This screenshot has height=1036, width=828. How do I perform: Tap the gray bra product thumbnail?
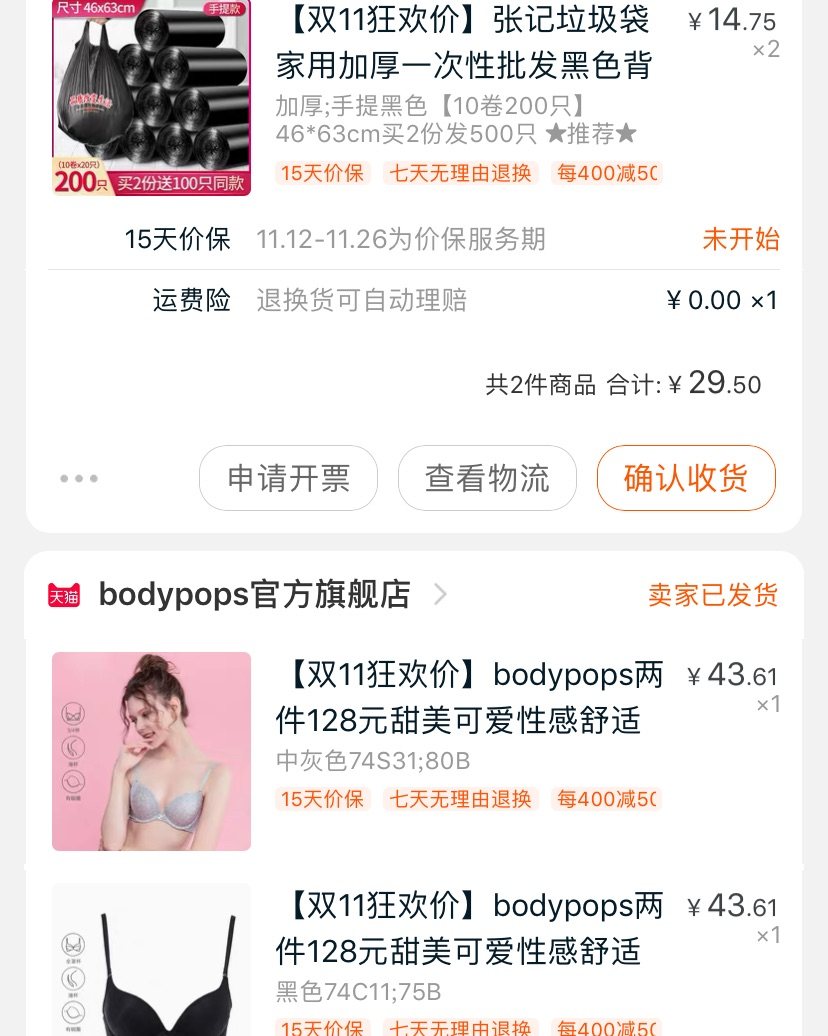click(x=151, y=751)
